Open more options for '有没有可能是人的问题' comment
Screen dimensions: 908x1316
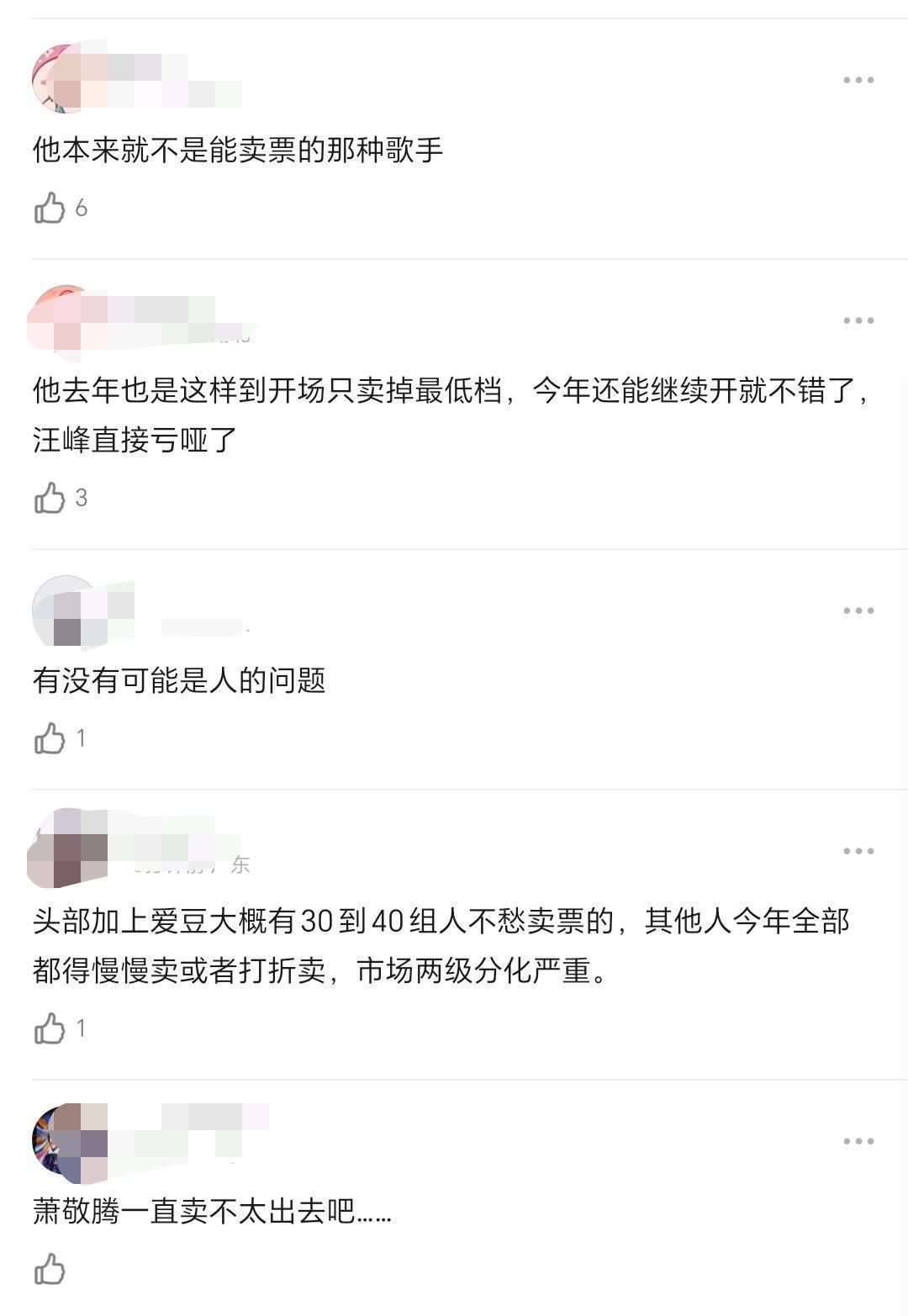(858, 610)
